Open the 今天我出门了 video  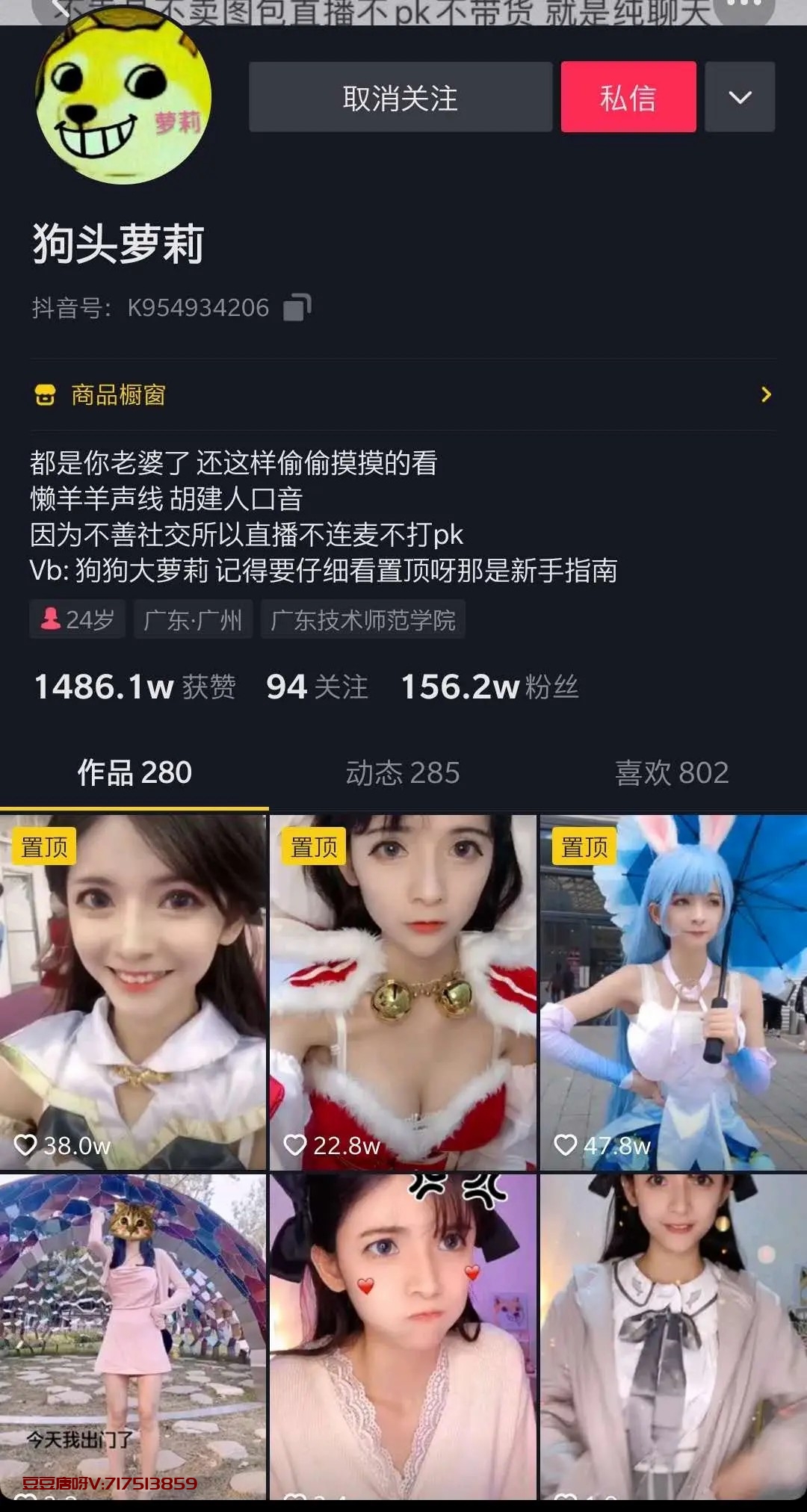[x=133, y=1337]
